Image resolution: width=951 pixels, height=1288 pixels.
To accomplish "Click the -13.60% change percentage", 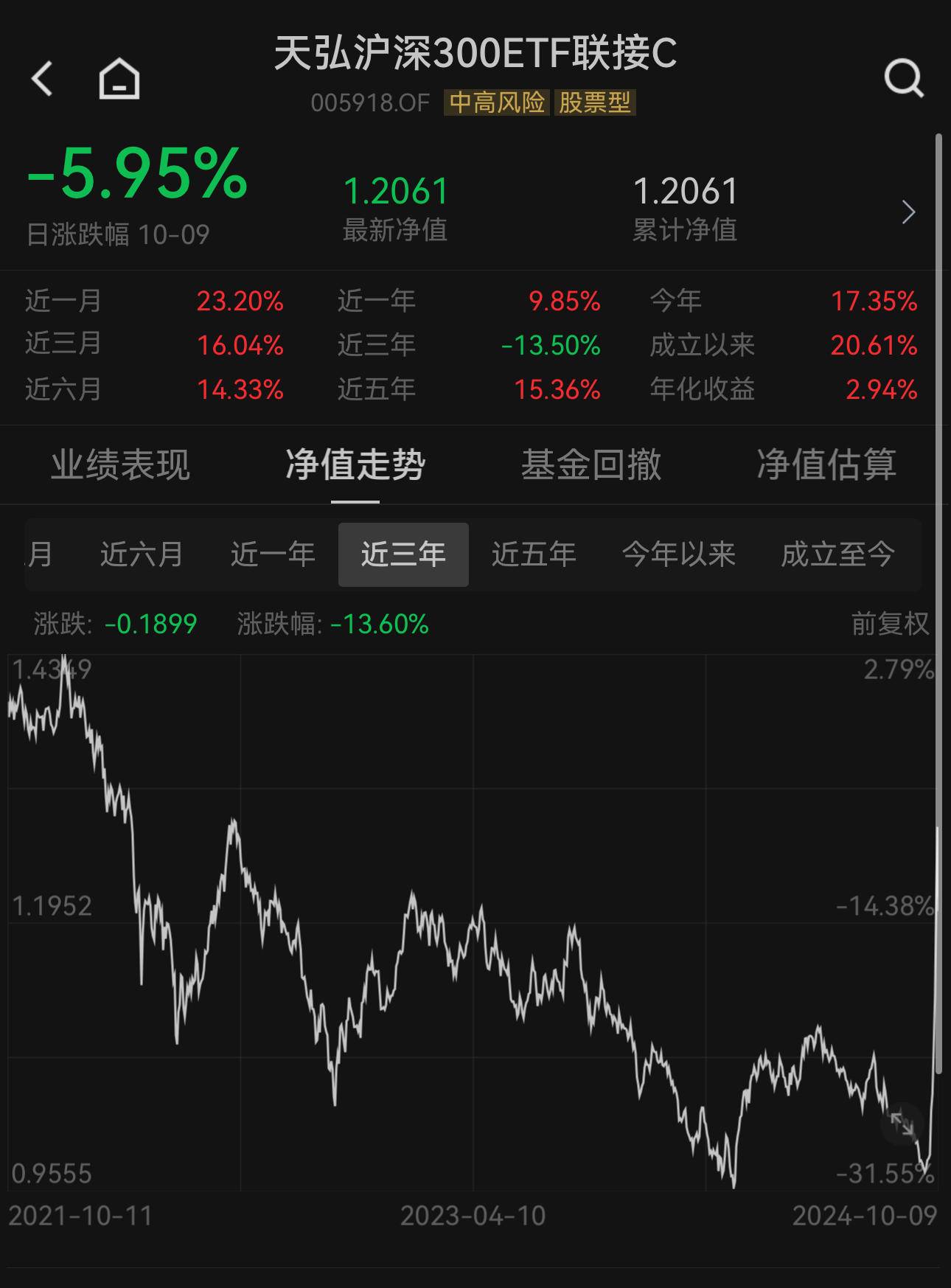I will (x=380, y=623).
